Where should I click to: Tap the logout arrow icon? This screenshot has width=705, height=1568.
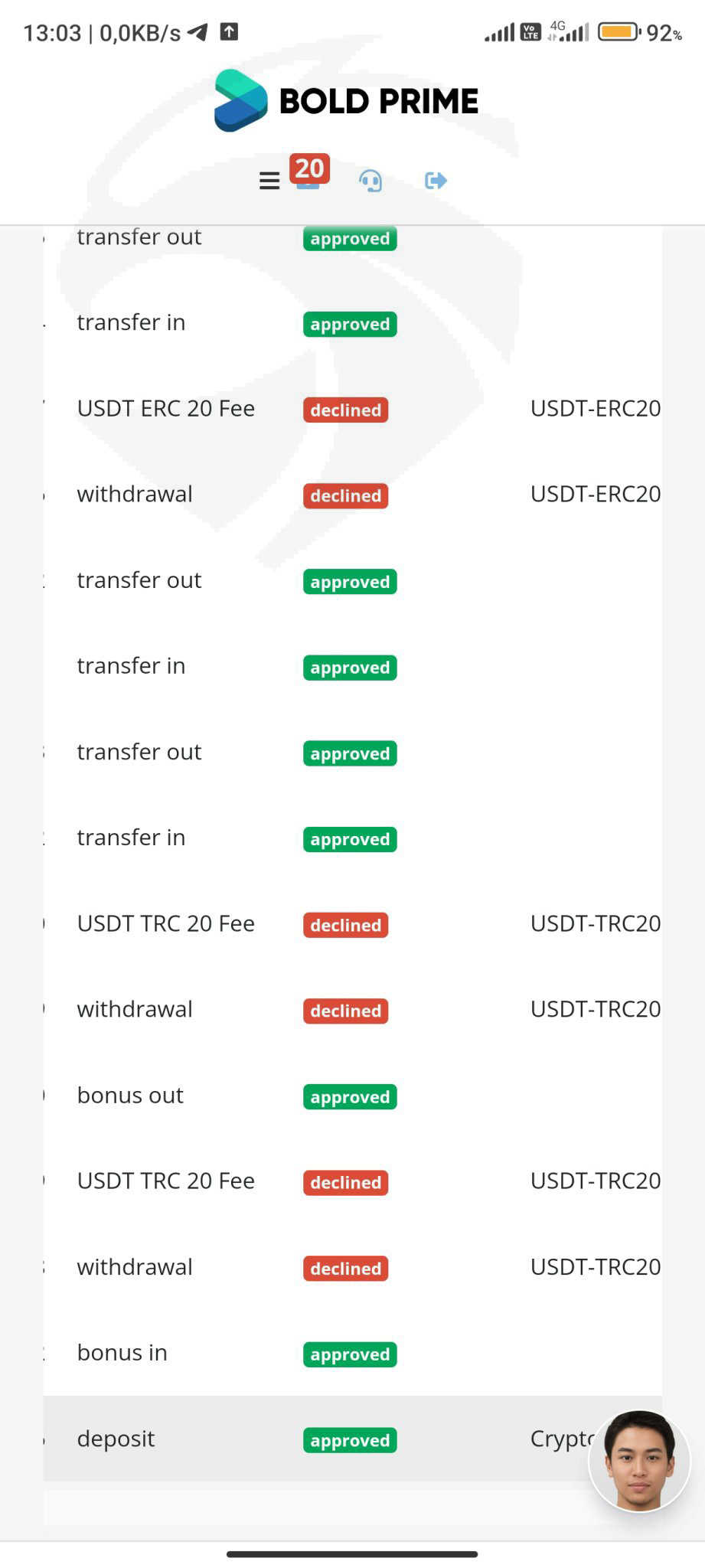436,181
